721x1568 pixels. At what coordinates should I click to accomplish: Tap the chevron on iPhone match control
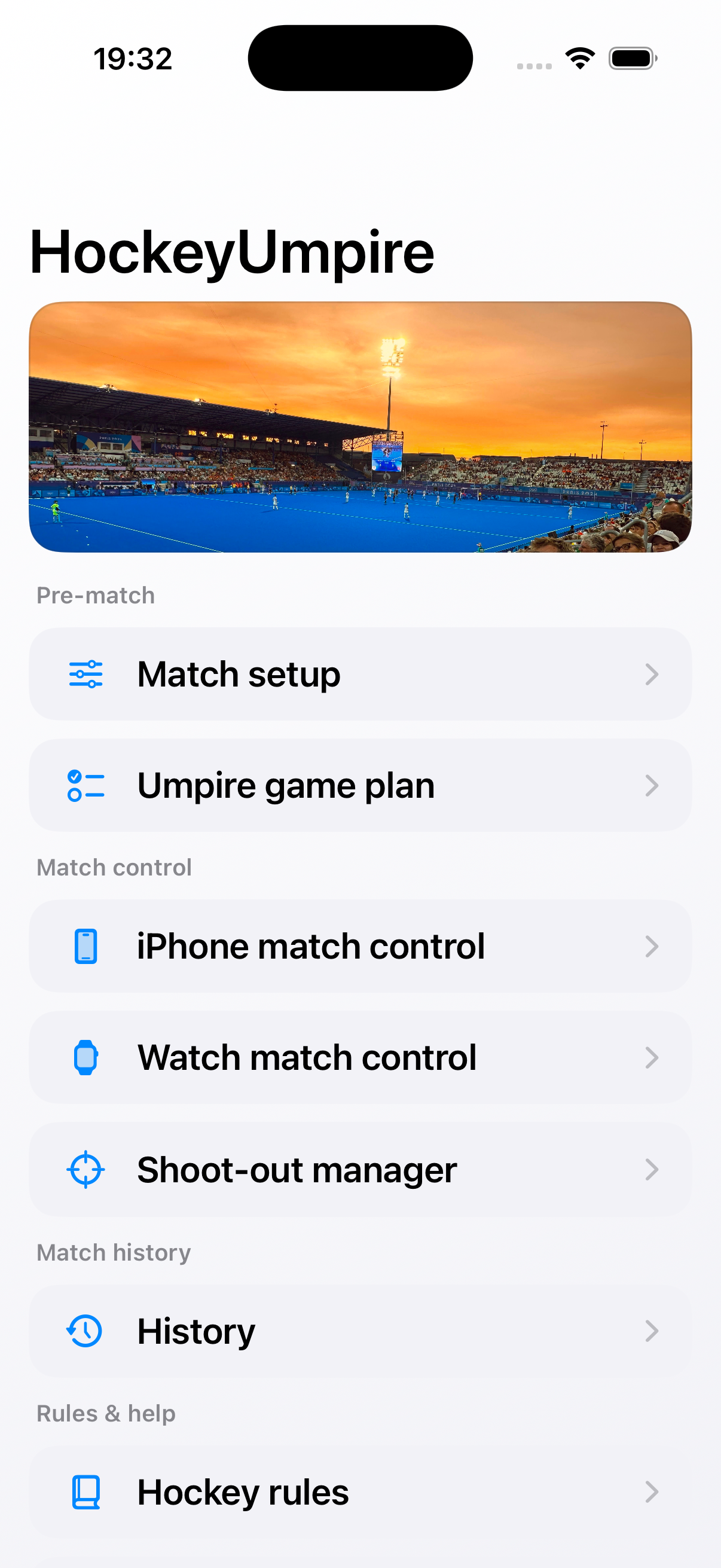(x=652, y=946)
